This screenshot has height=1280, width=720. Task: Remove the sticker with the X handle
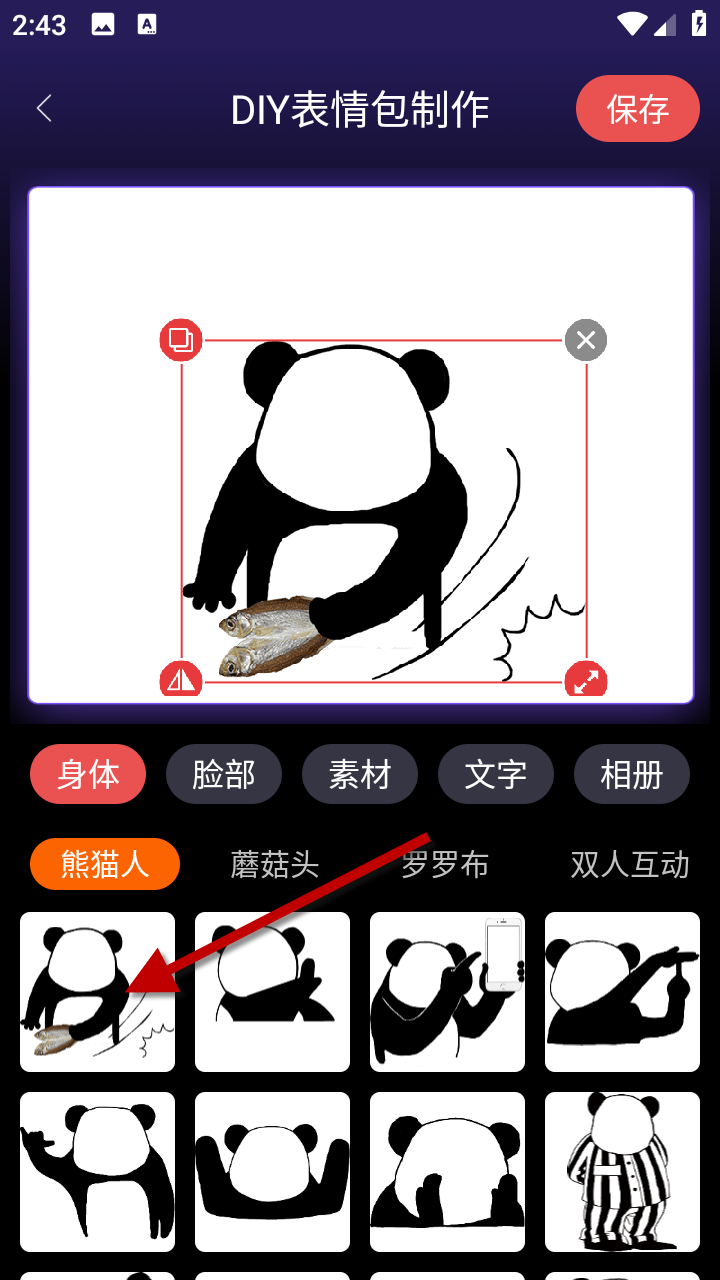click(x=586, y=340)
